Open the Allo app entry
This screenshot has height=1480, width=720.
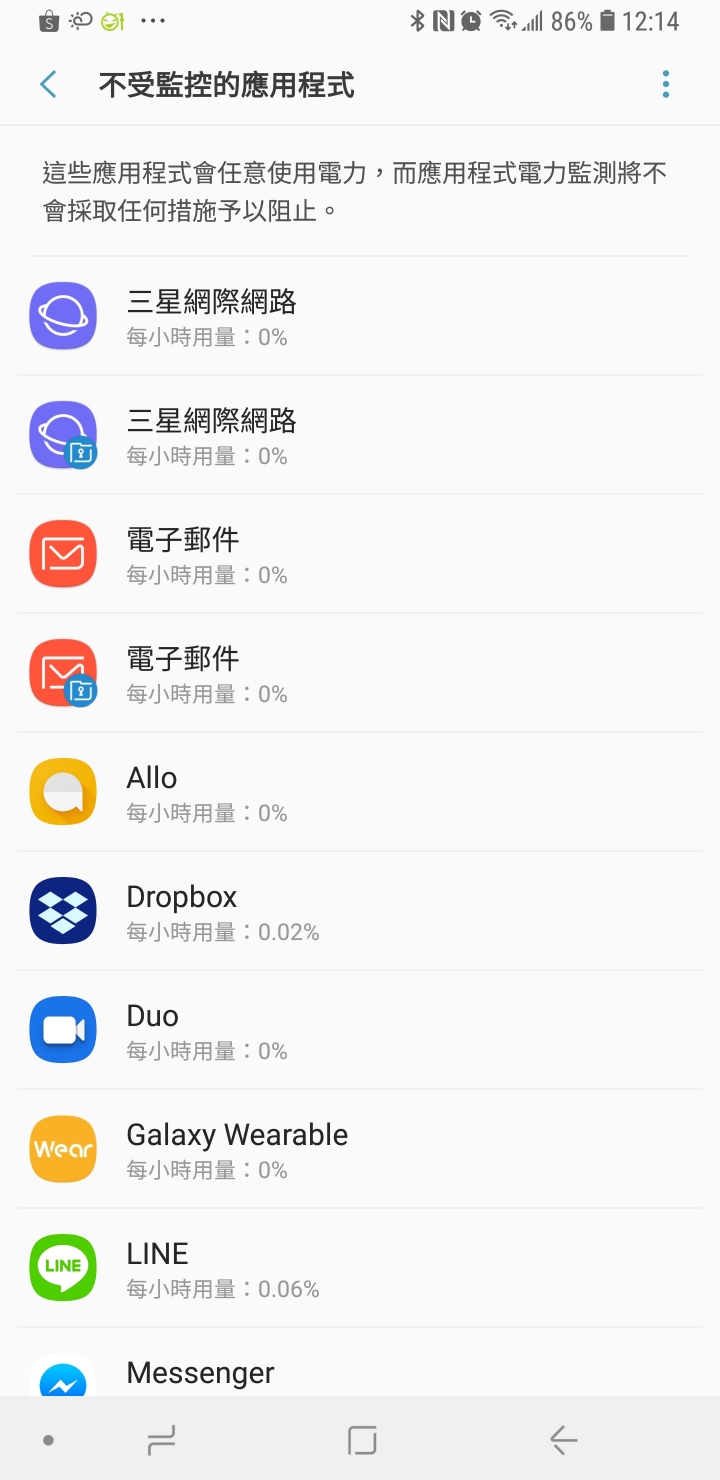(x=360, y=792)
